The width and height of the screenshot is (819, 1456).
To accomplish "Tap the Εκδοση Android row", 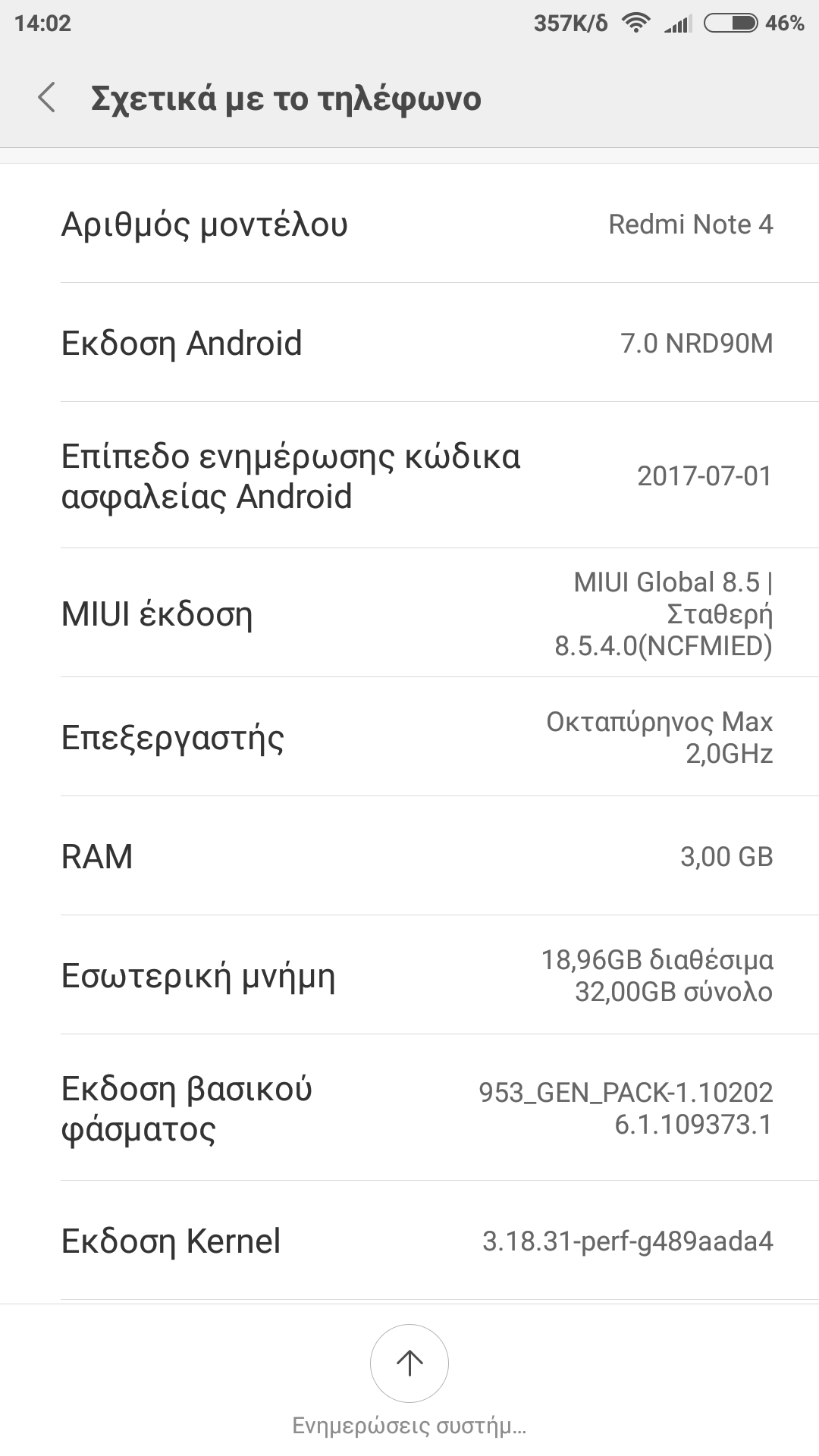I will click(x=409, y=343).
